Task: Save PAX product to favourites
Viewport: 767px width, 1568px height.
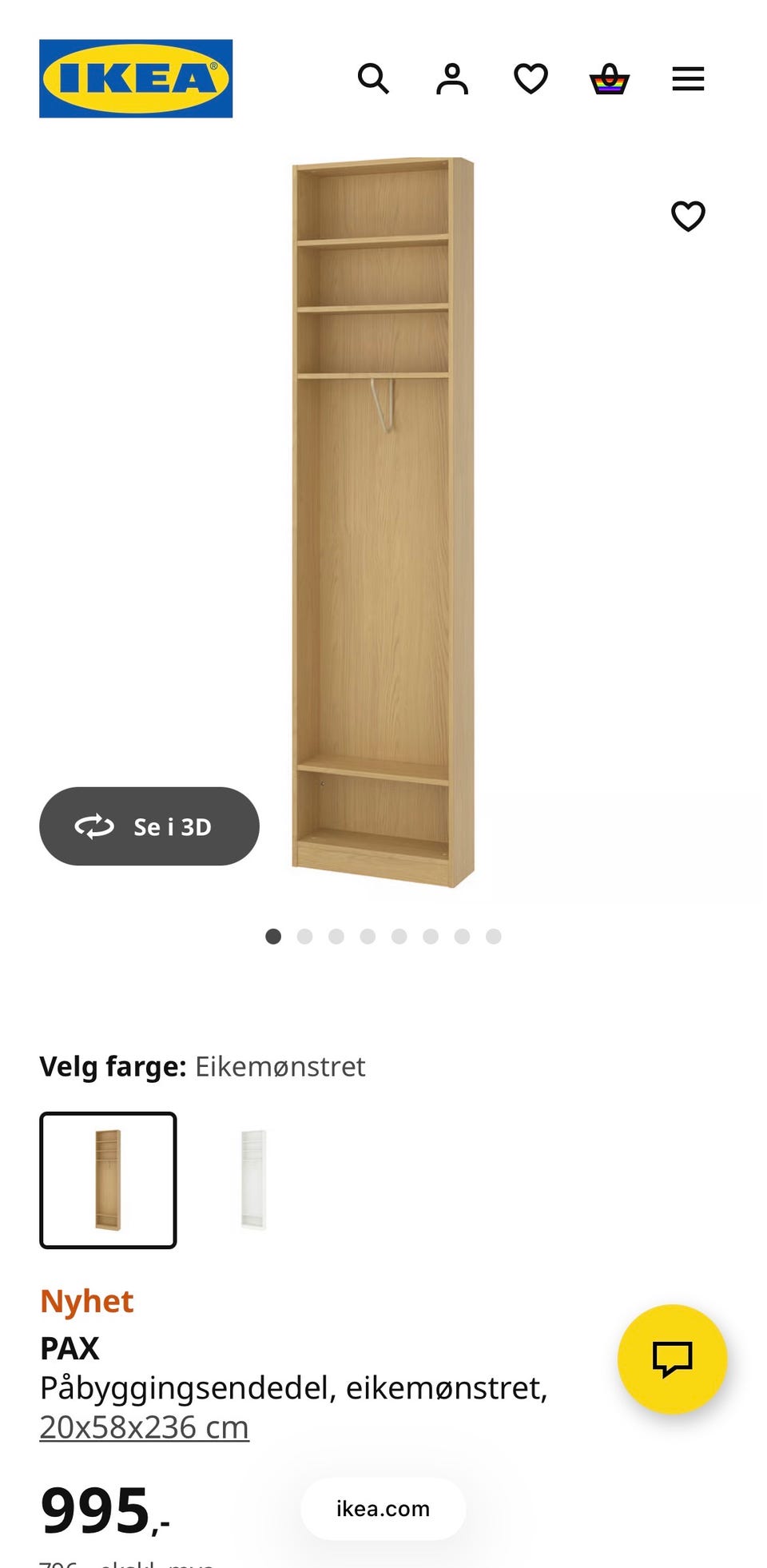Action: (688, 216)
